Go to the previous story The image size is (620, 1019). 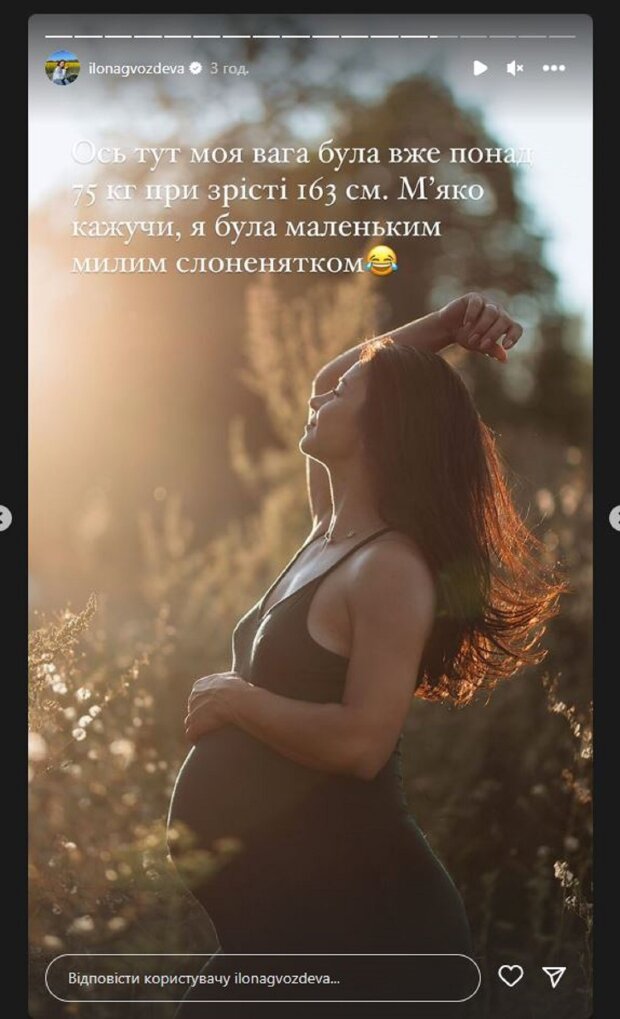(x=5, y=518)
